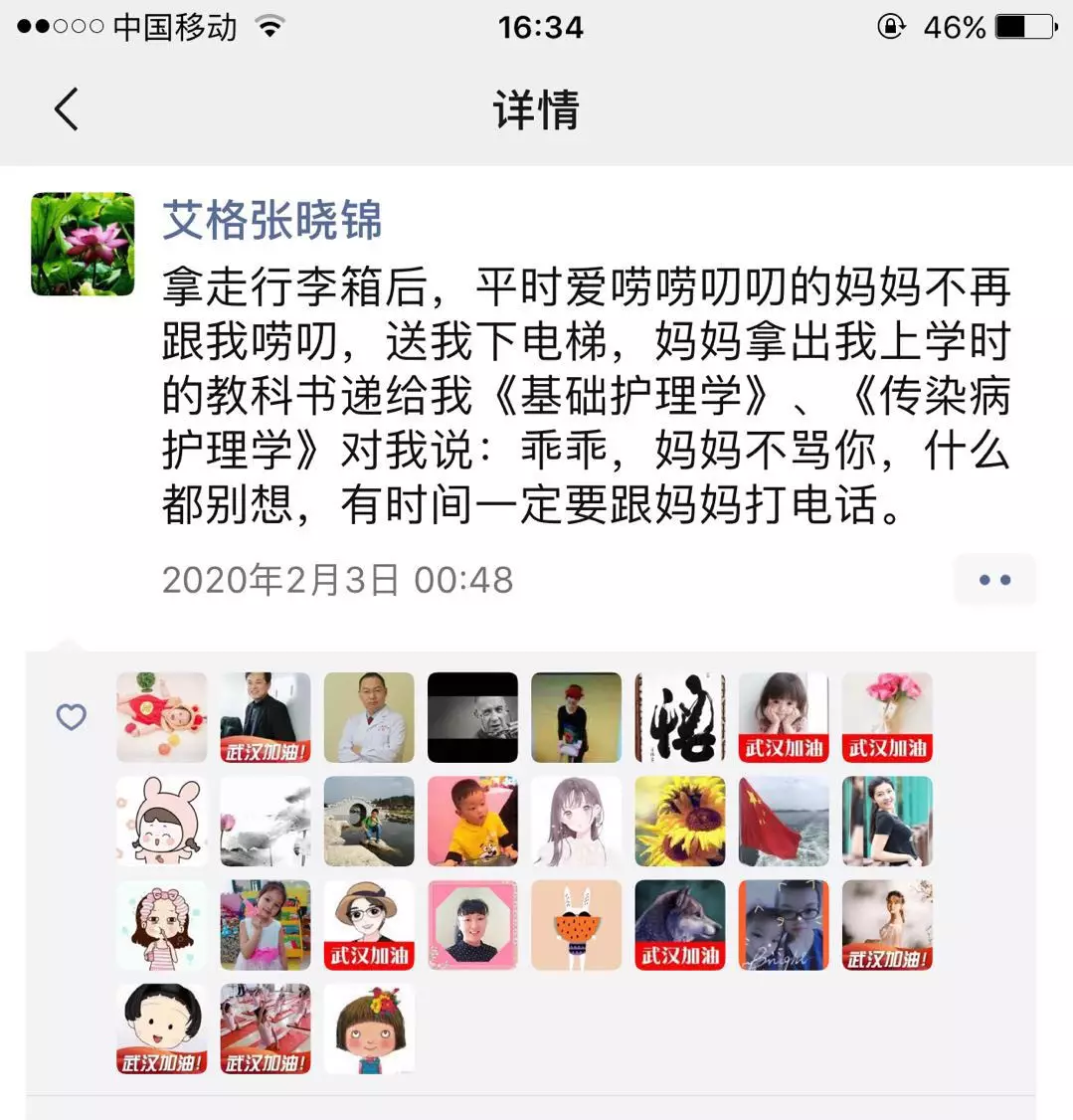Open the liker with the sunflower avatar
Viewport: 1073px width, 1120px height.
pyautogui.click(x=680, y=822)
